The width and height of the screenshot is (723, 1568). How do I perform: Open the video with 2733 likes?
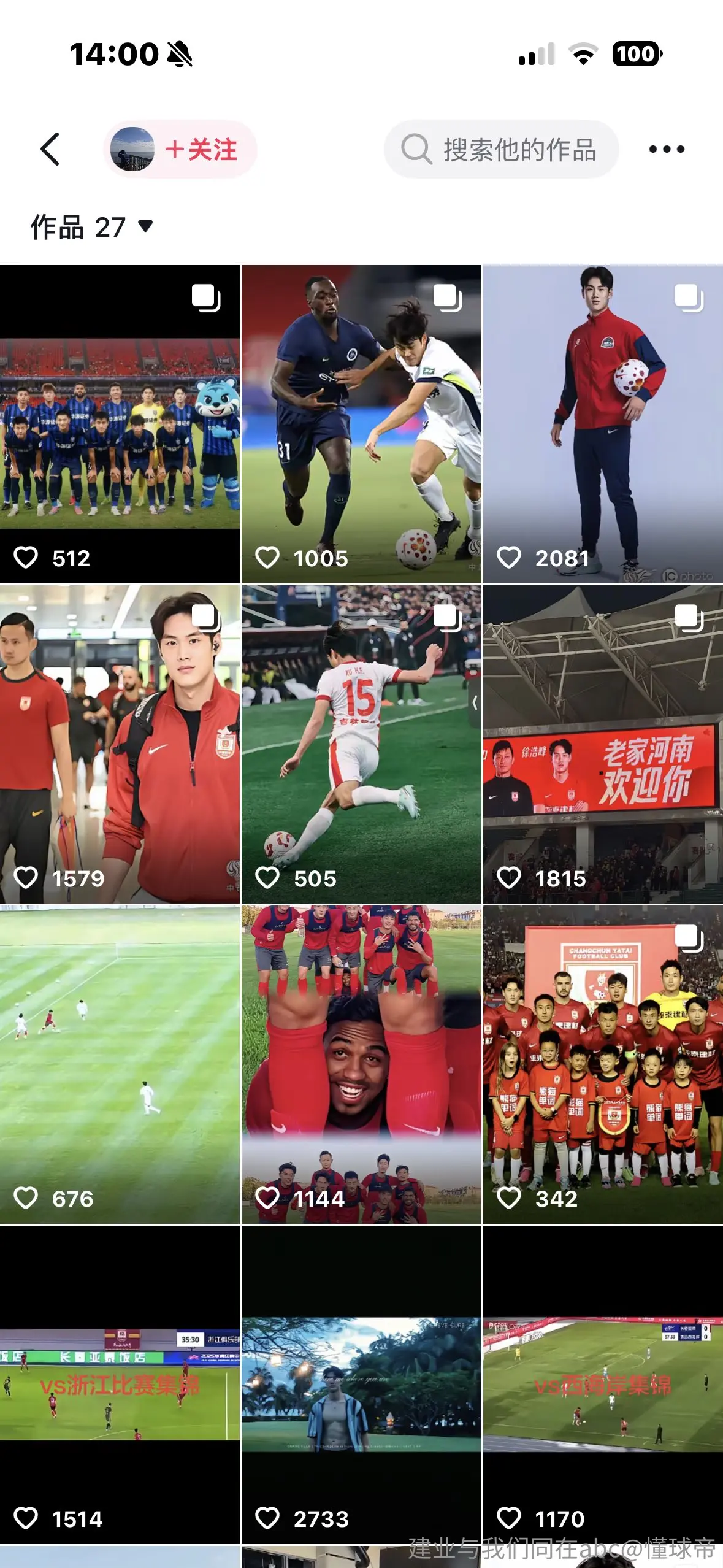(x=361, y=1385)
